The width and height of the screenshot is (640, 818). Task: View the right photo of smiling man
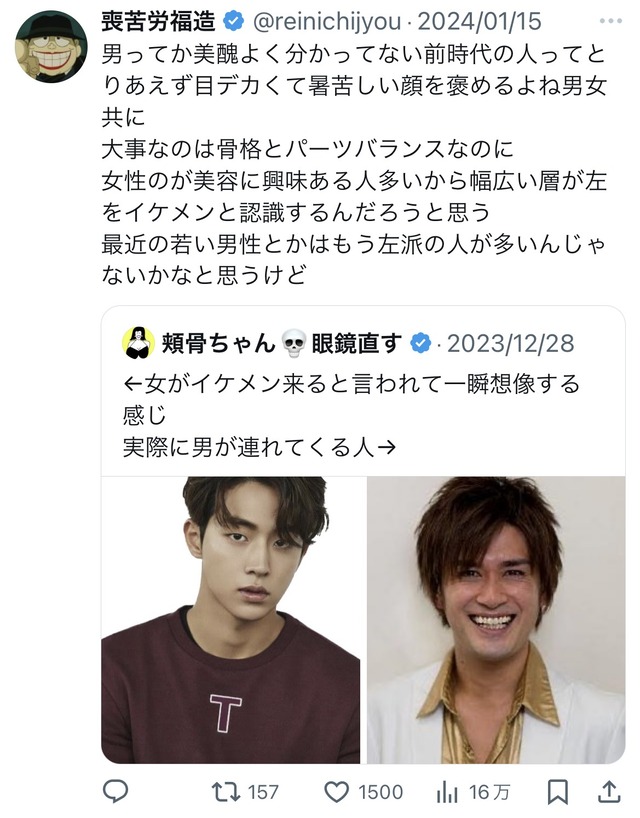(x=495, y=619)
